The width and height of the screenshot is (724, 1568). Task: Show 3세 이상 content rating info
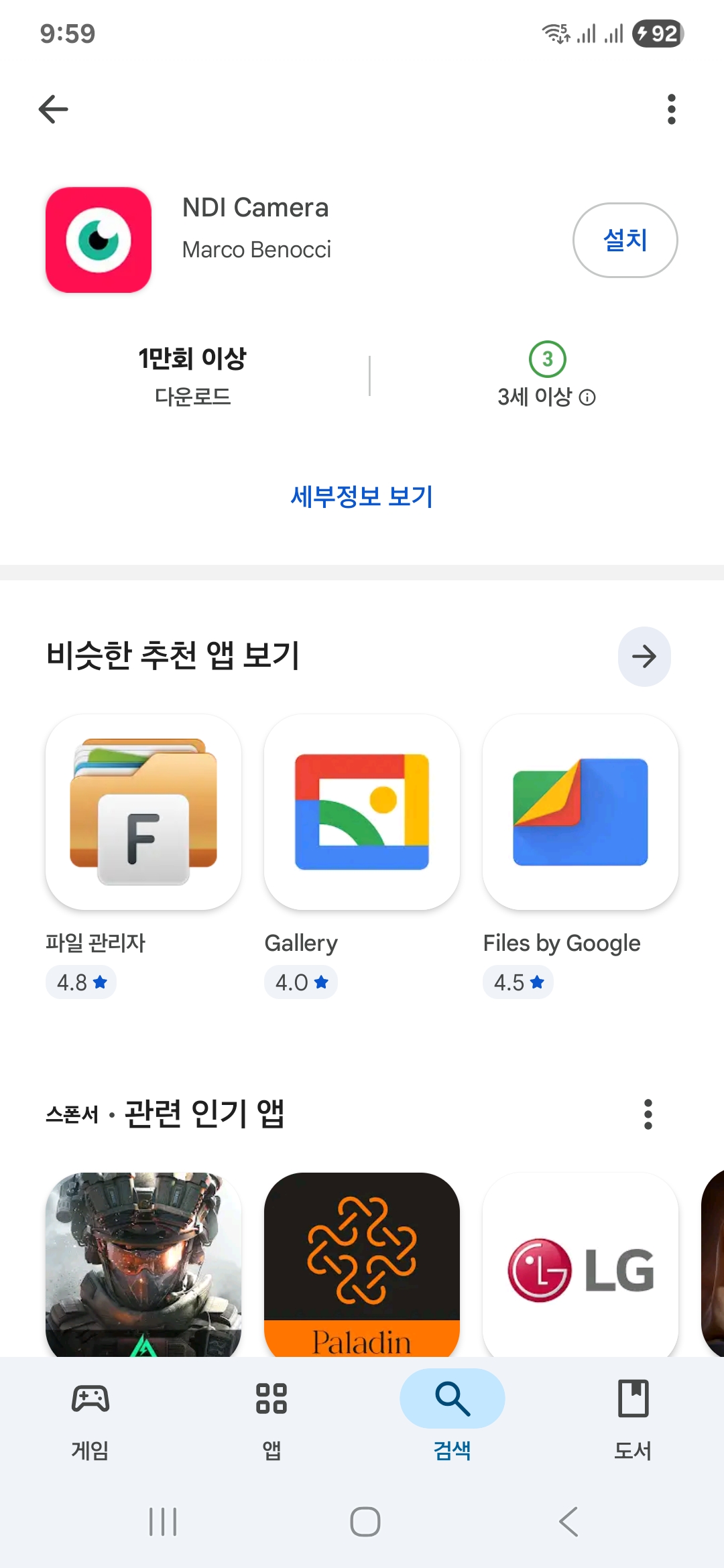point(587,397)
